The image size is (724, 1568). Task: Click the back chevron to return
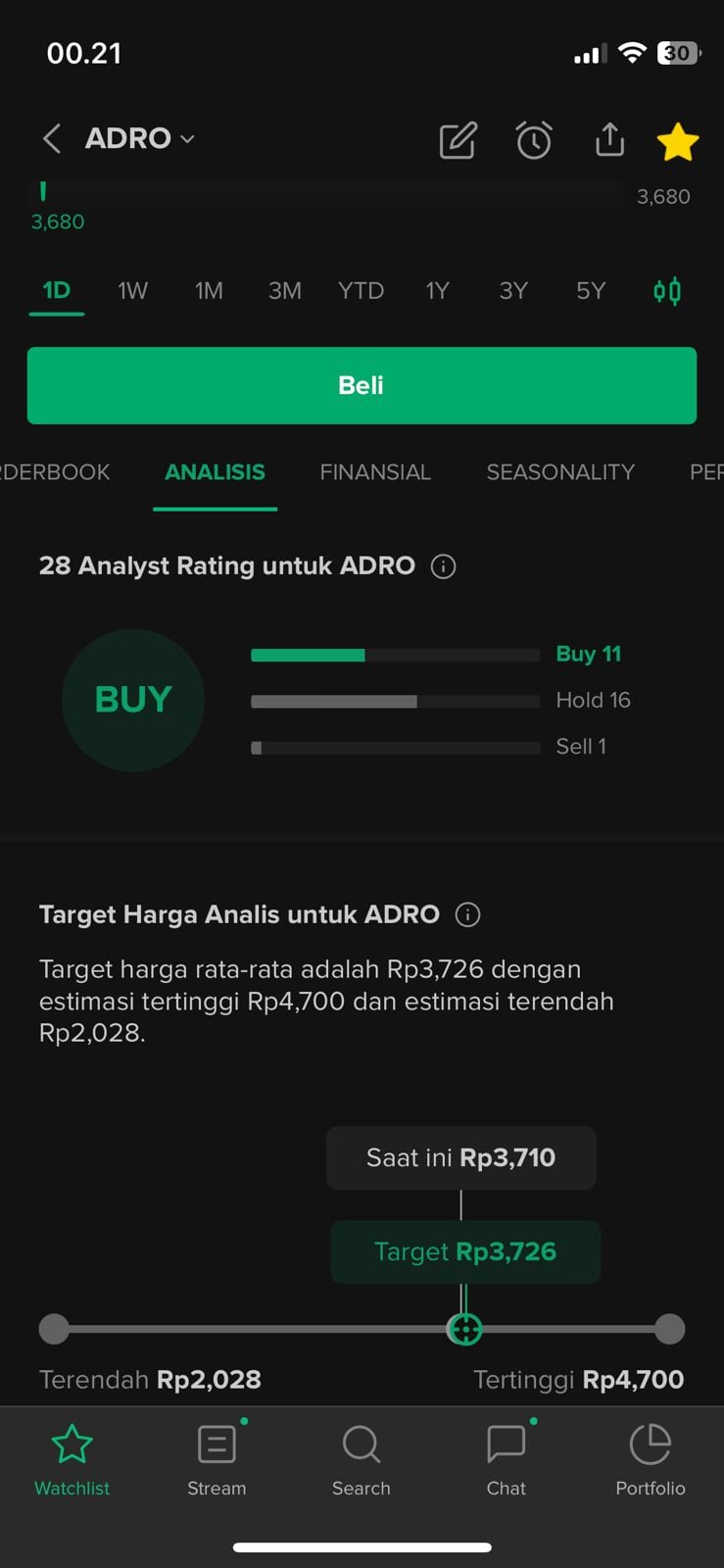tap(51, 138)
